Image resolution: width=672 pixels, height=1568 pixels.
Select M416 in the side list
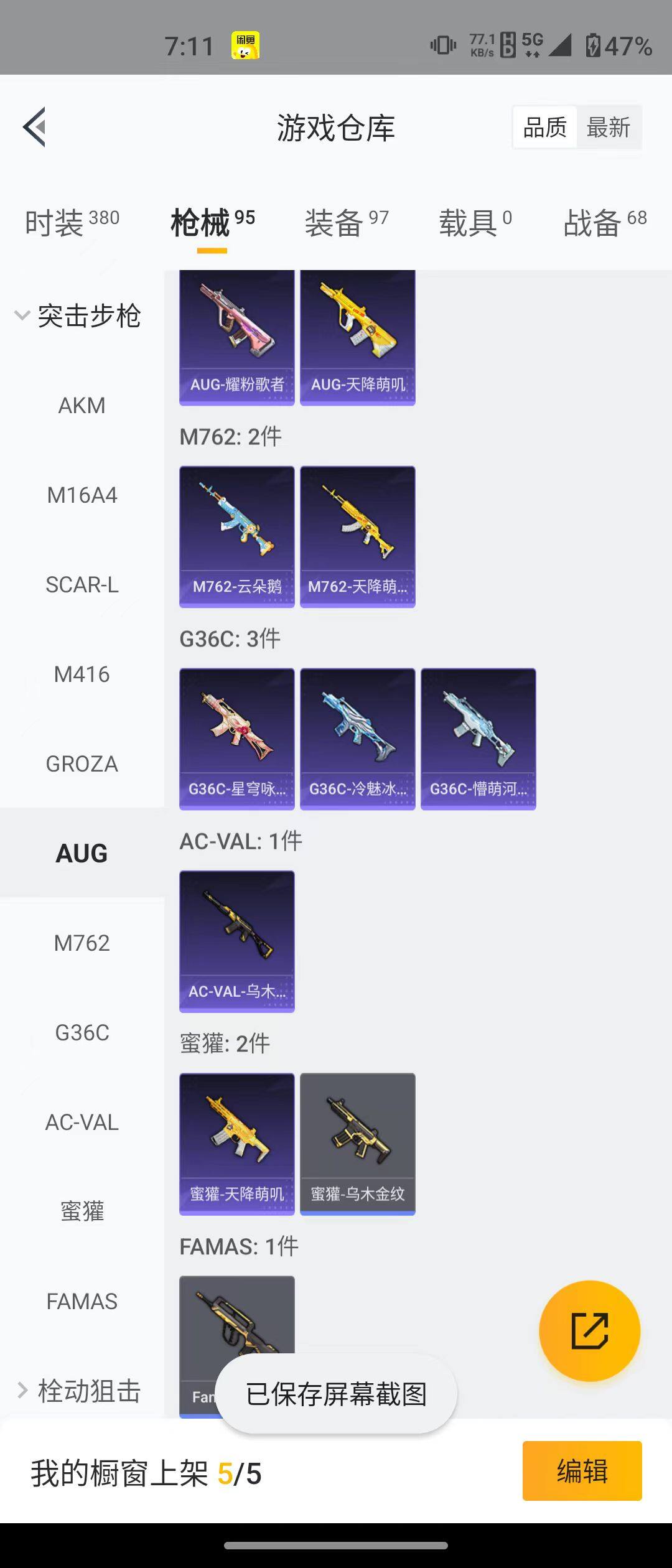(x=82, y=674)
